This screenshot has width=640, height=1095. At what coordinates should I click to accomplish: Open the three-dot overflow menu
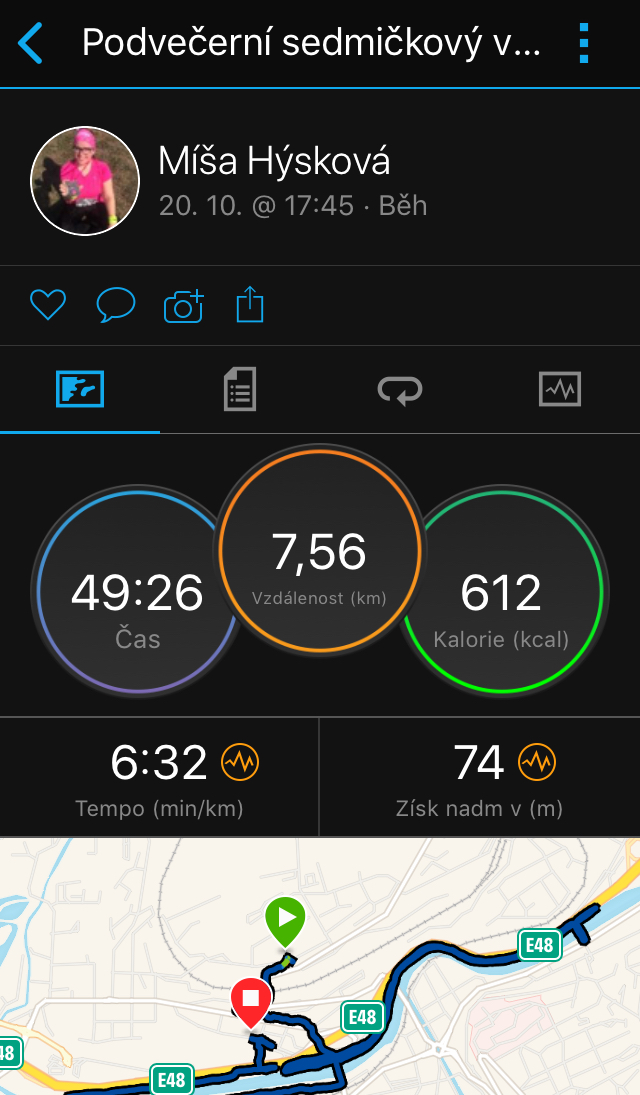(584, 43)
